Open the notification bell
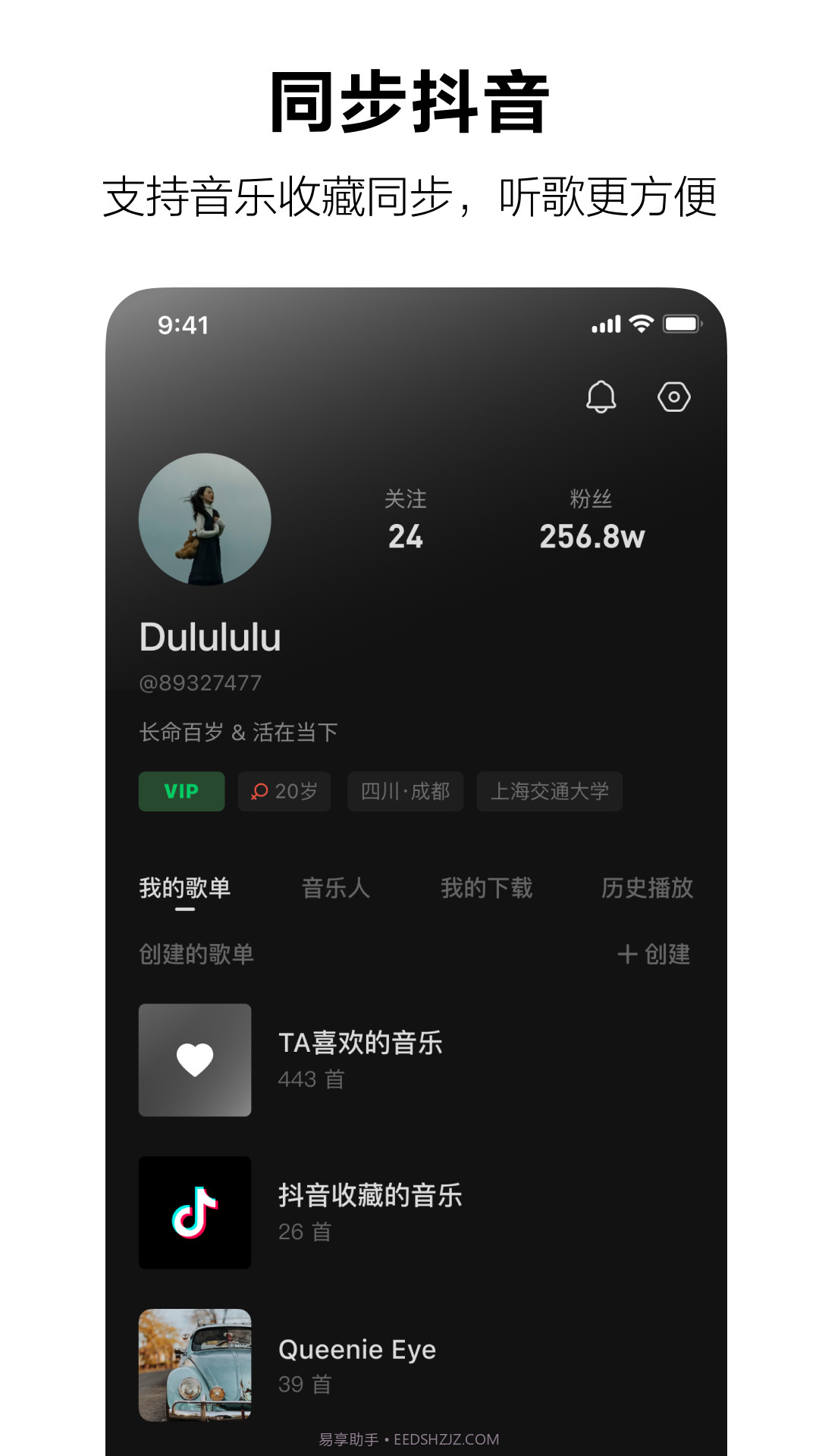 [601, 396]
